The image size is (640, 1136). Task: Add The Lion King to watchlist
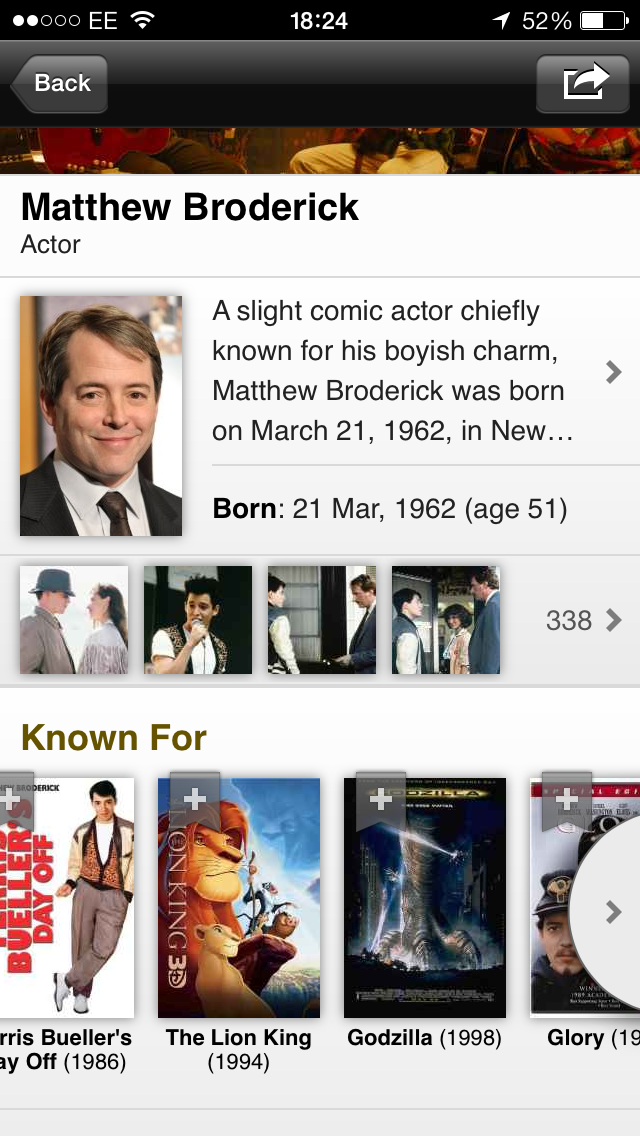(x=195, y=798)
